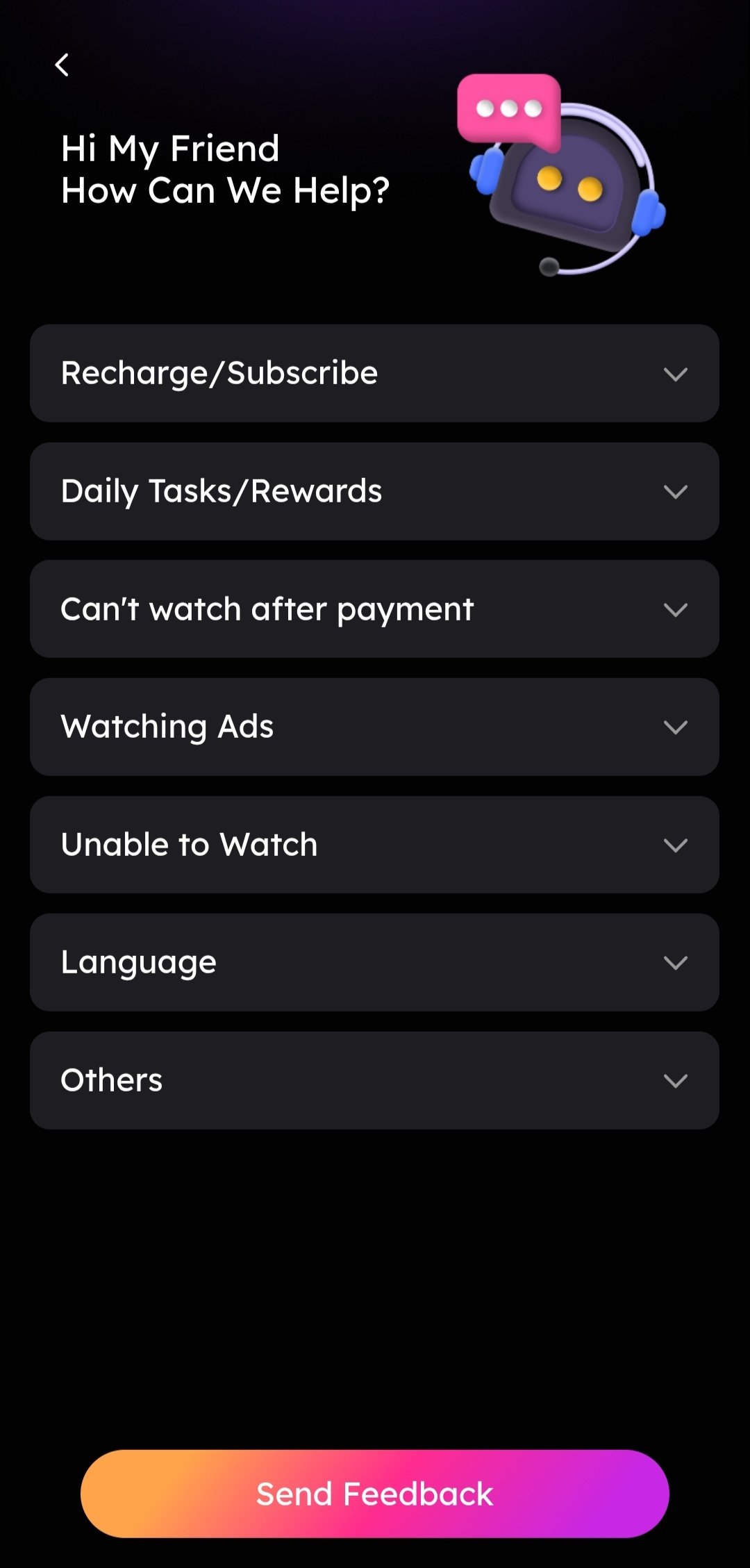
Task: Expand the Others category
Action: [374, 1080]
